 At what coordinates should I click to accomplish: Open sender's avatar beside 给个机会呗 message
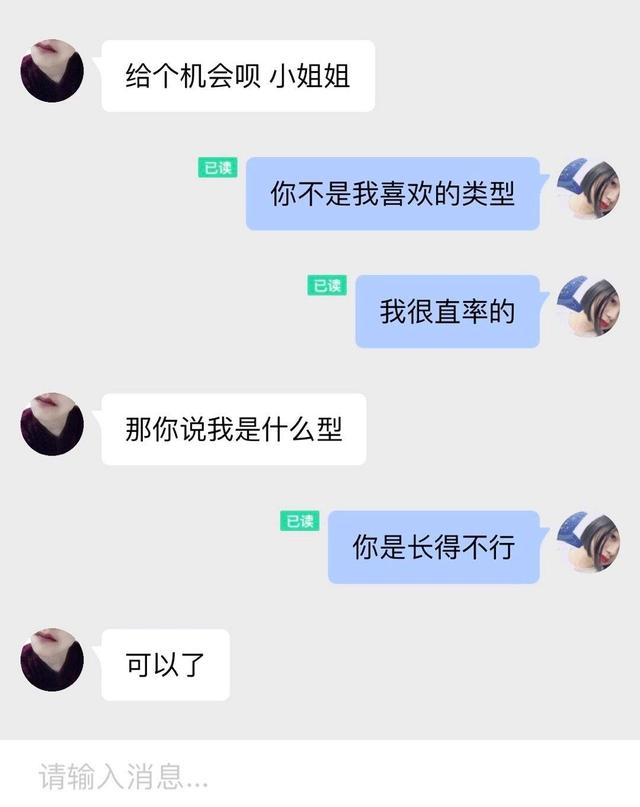[x=52, y=71]
